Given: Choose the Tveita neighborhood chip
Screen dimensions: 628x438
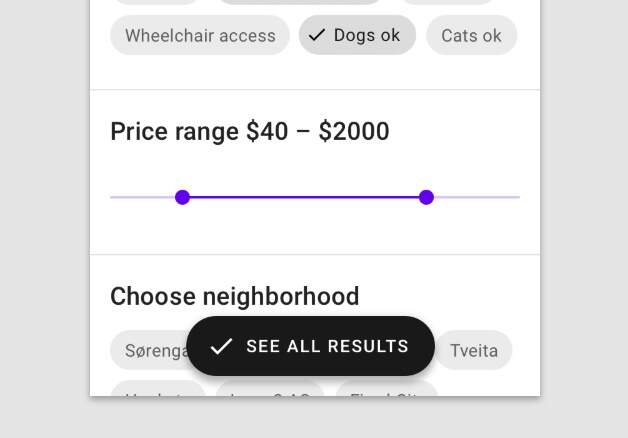Looking at the screenshot, I should point(474,351).
